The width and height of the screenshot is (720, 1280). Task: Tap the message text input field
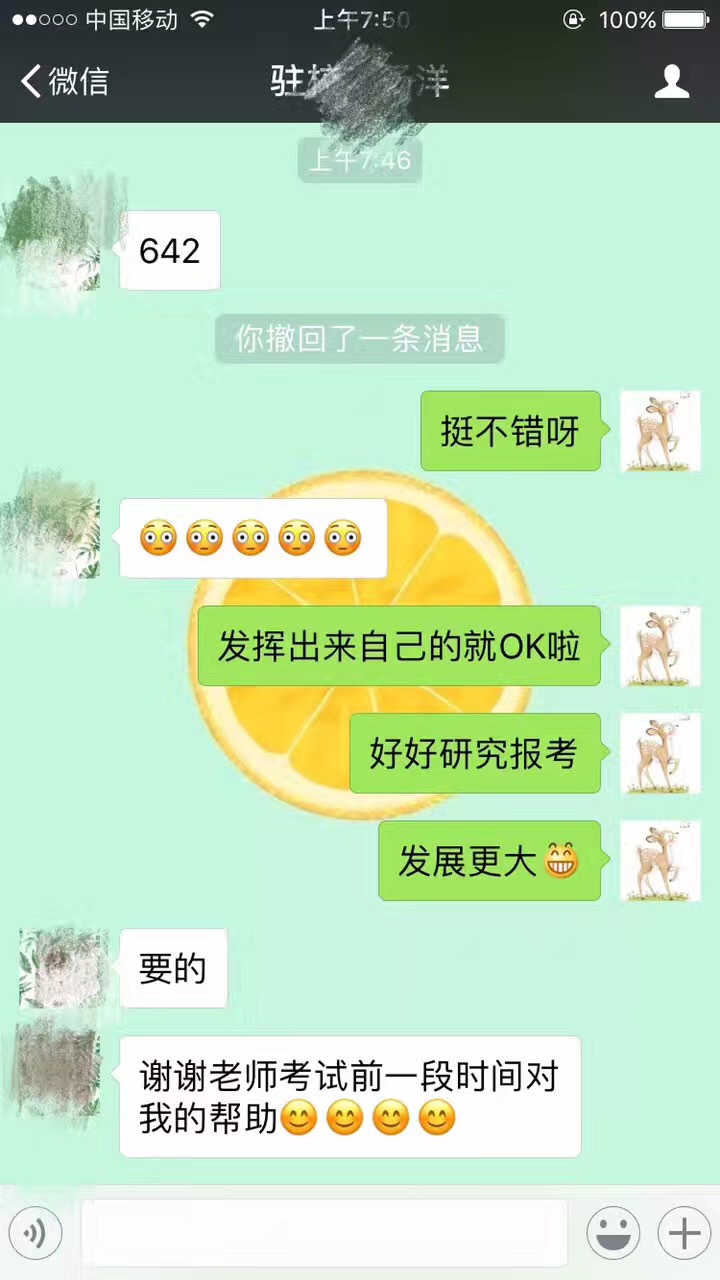324,1233
